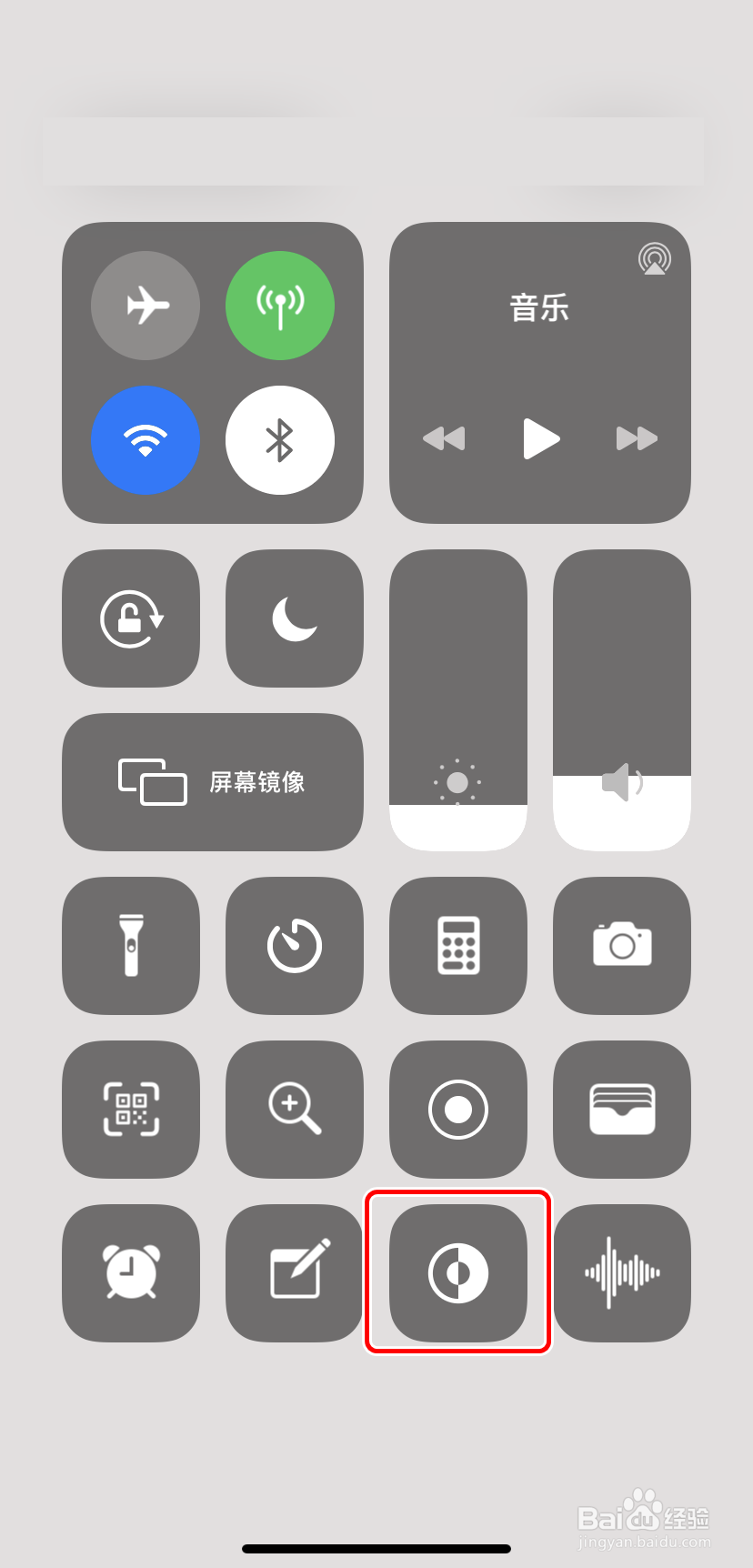753x1568 pixels.
Task: Open Apple Wallet cards
Action: click(621, 1109)
